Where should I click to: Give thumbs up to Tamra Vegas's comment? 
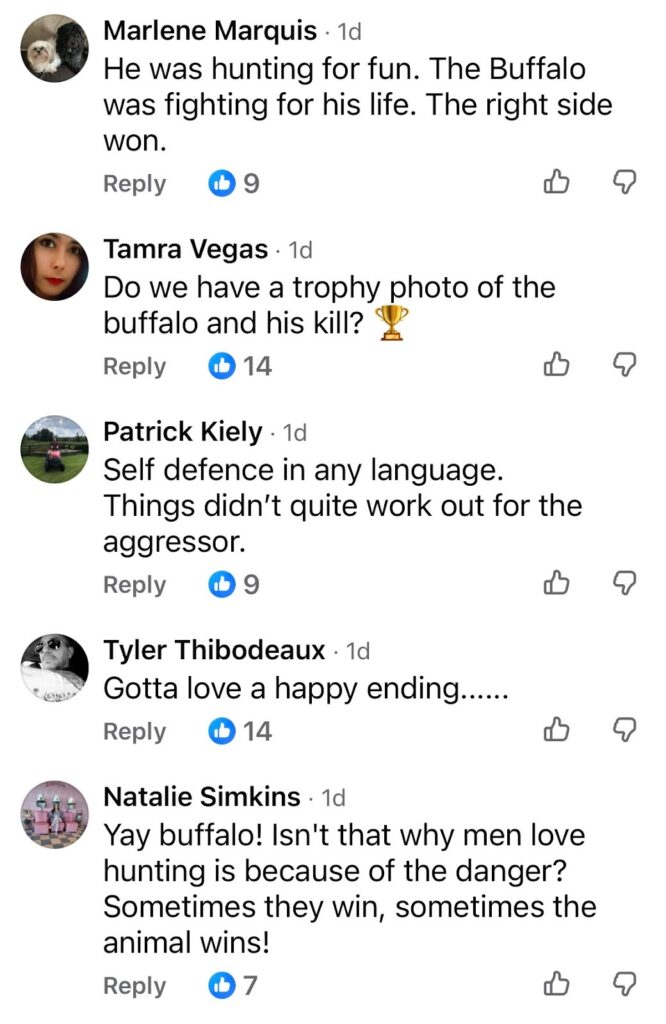click(x=556, y=366)
